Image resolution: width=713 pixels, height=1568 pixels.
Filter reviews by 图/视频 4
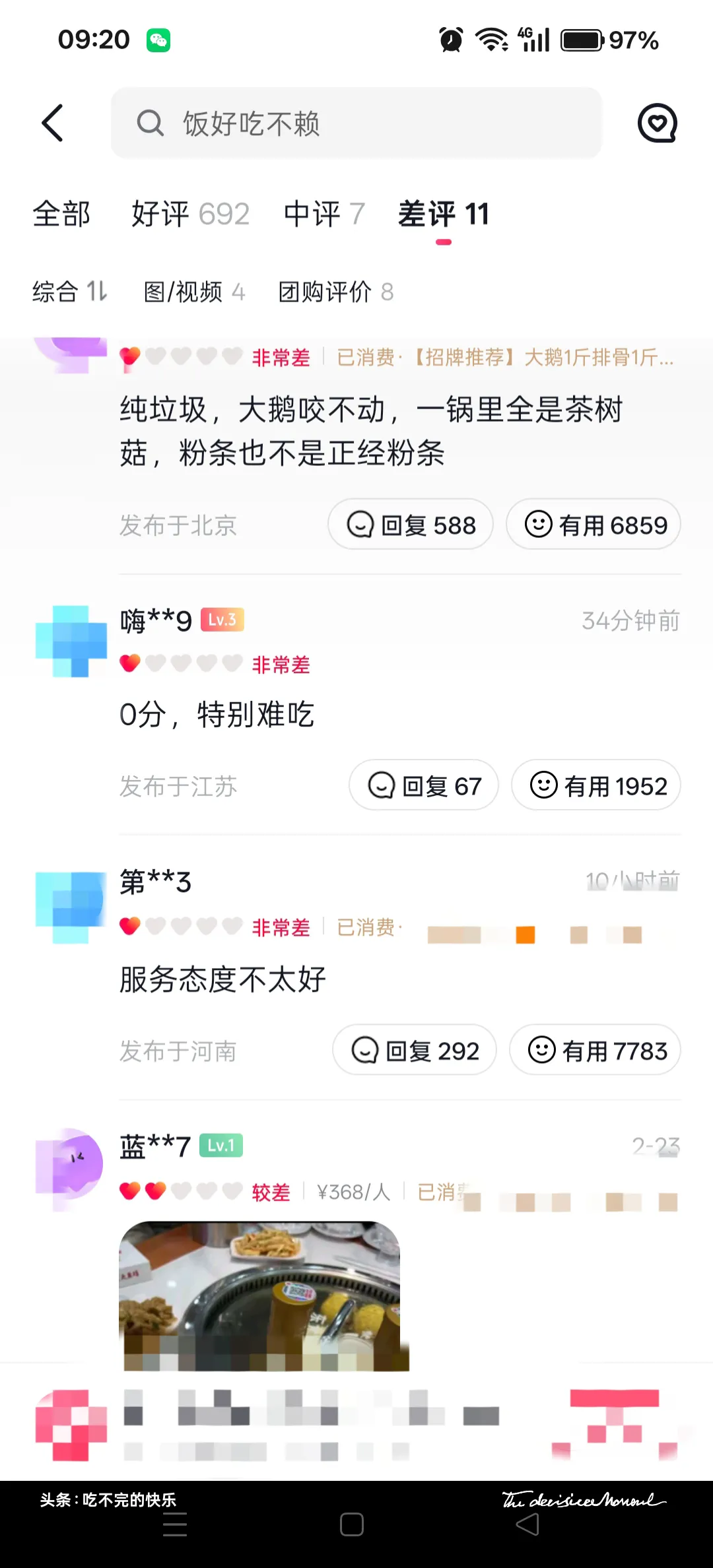click(x=194, y=292)
